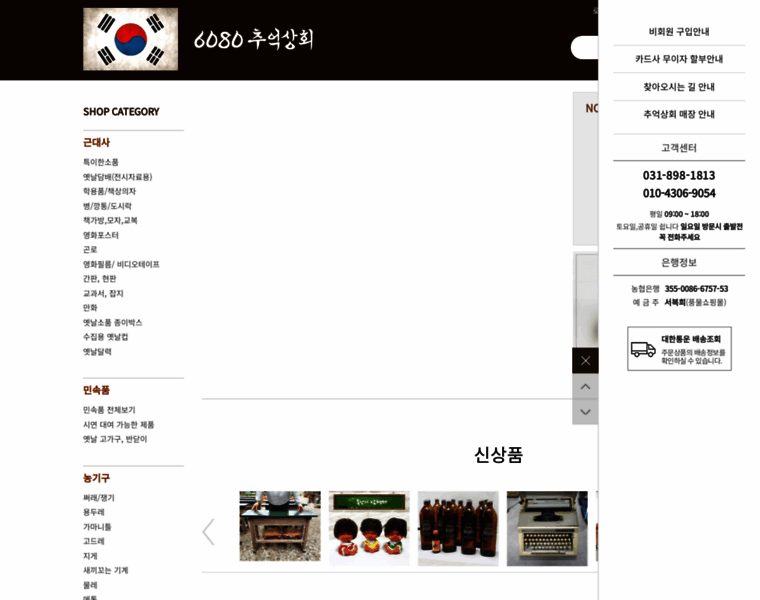Open the 특이한소품 category

pyautogui.click(x=101, y=162)
